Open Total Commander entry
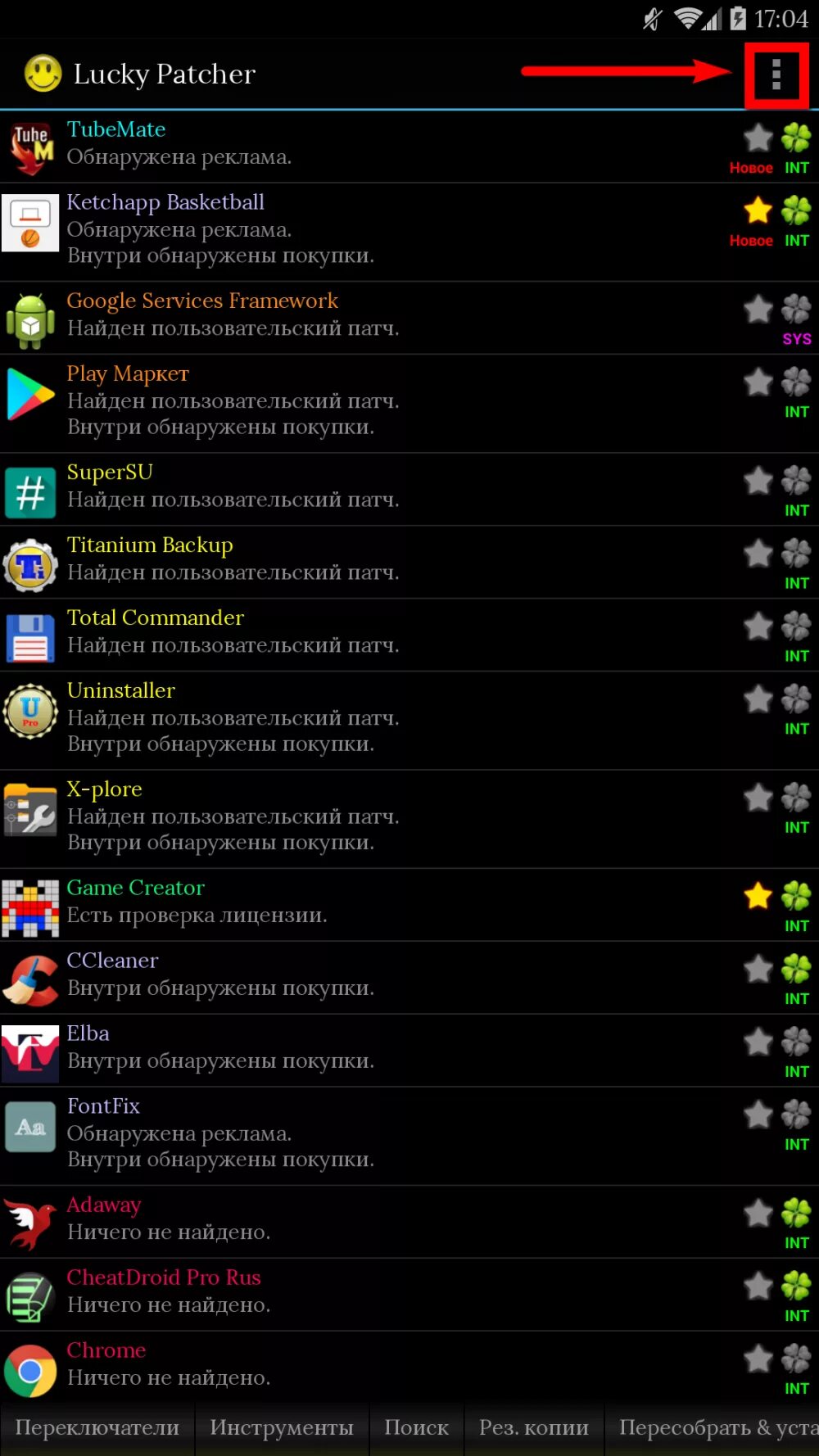 click(x=409, y=635)
